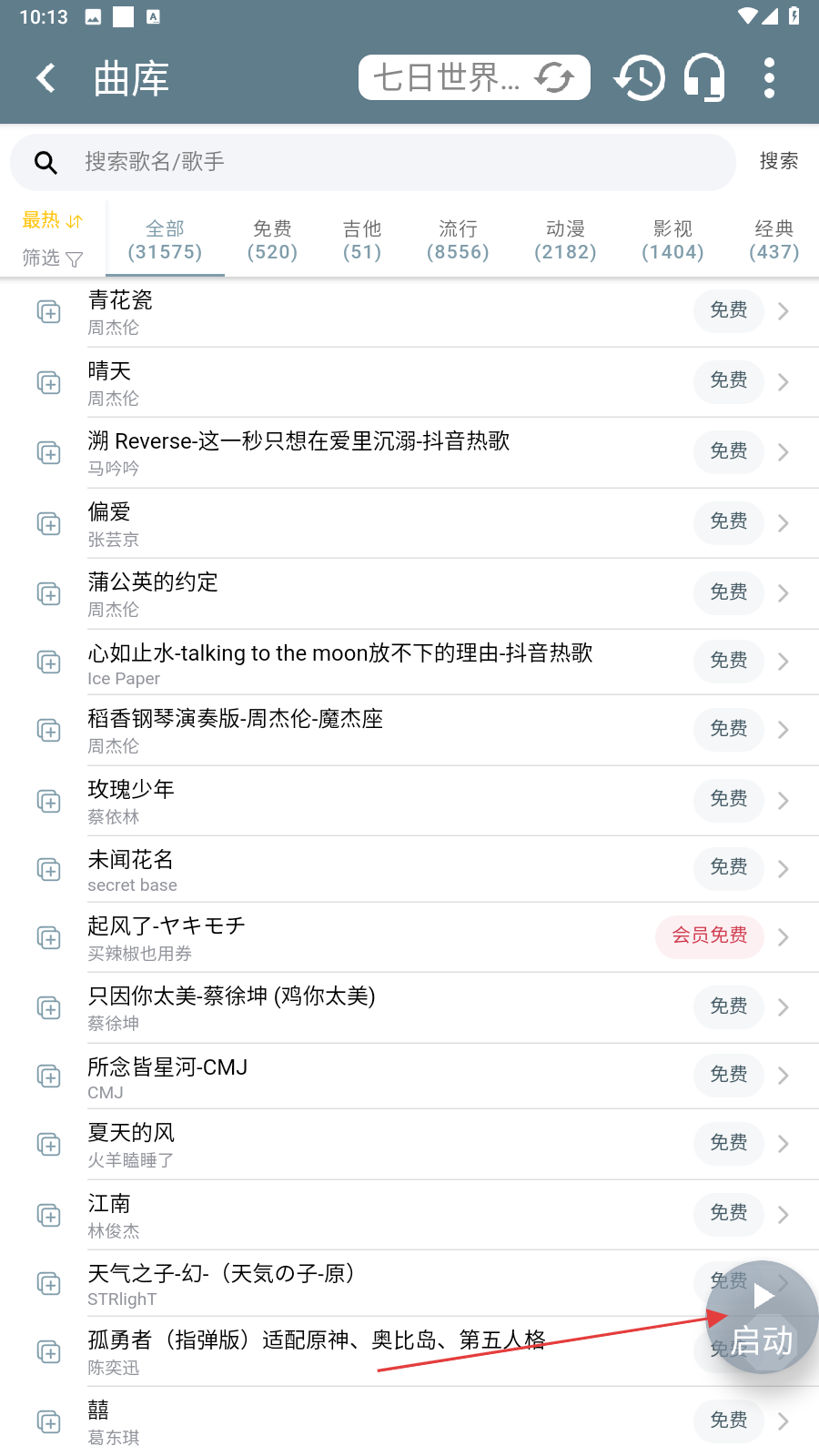Go back from the 曲库 screen
The width and height of the screenshot is (819, 1456).
coord(46,78)
